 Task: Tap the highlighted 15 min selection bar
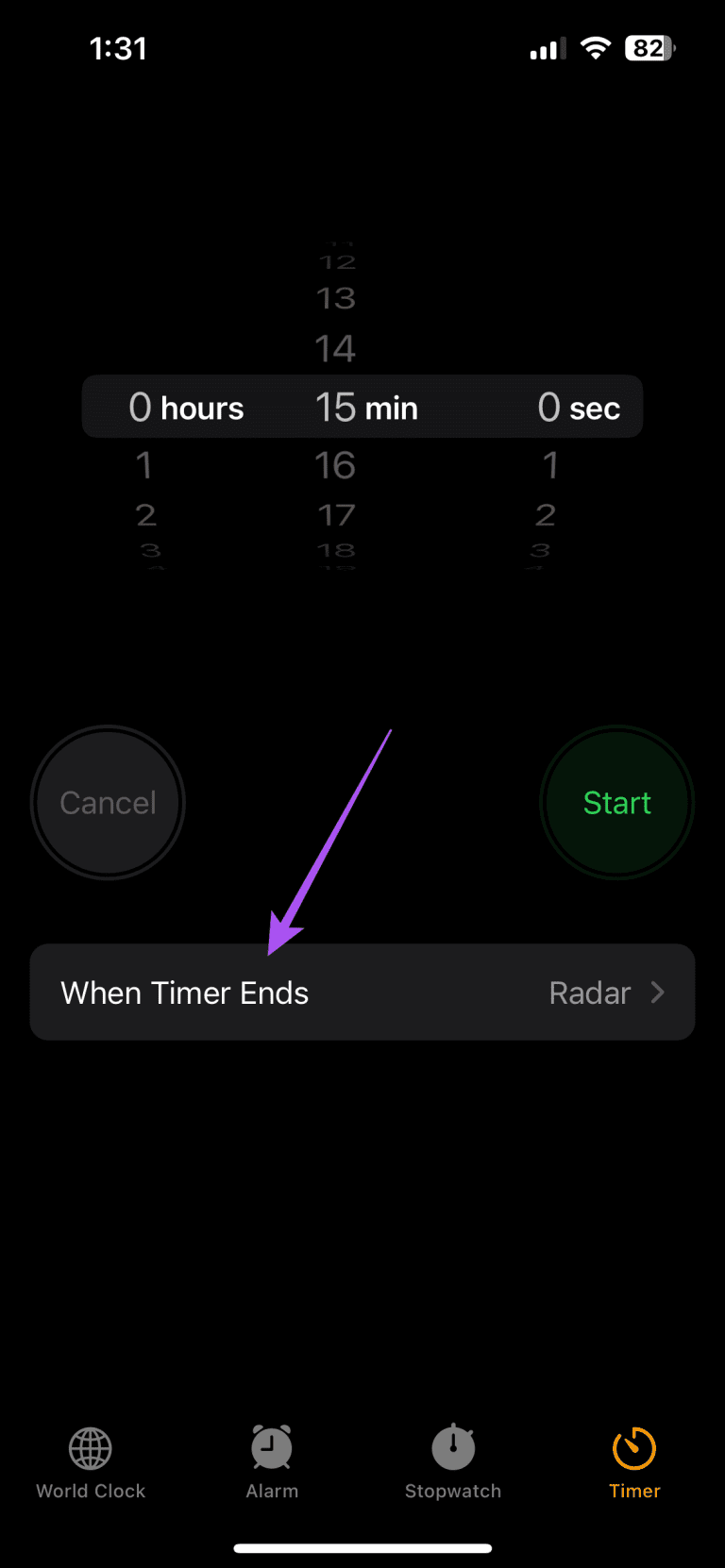click(x=362, y=407)
